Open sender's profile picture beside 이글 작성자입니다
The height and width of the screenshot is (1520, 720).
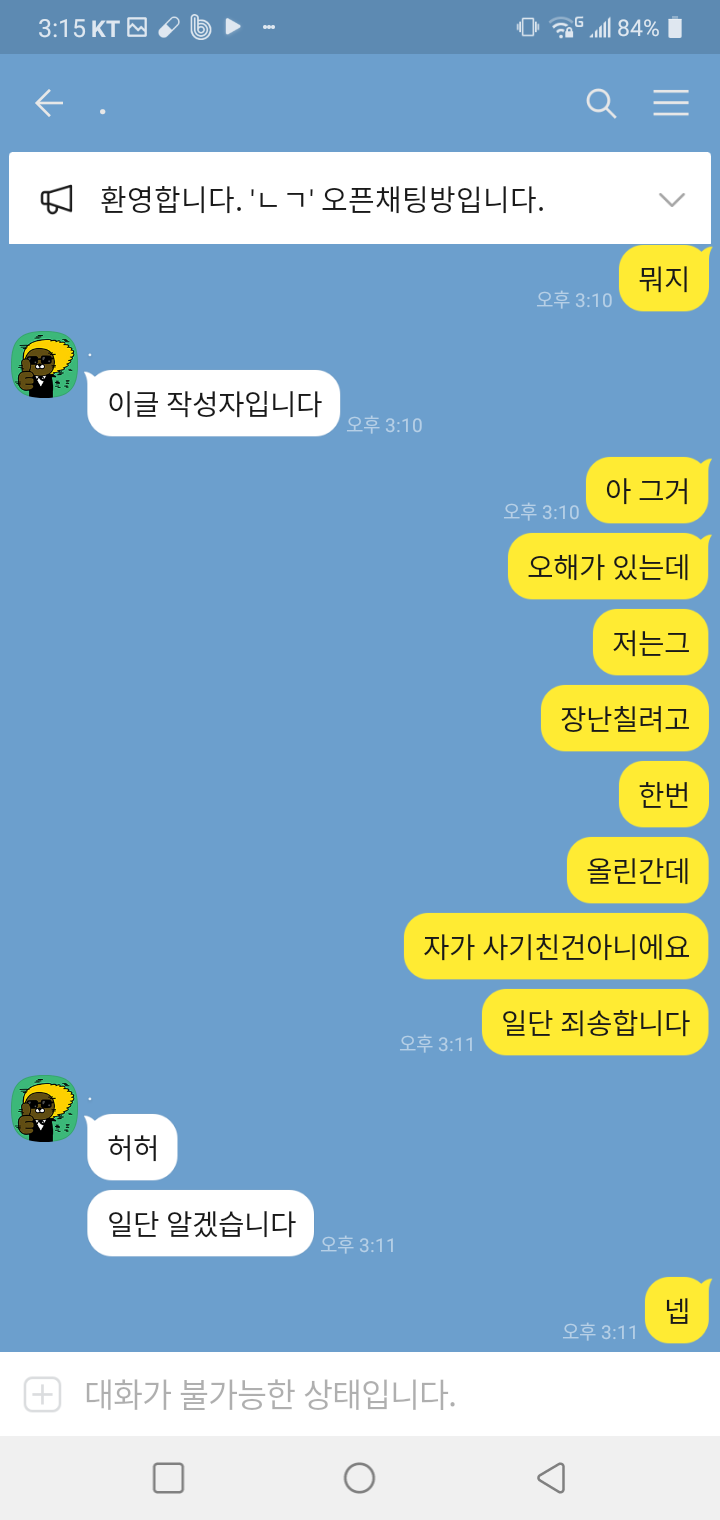coord(44,366)
